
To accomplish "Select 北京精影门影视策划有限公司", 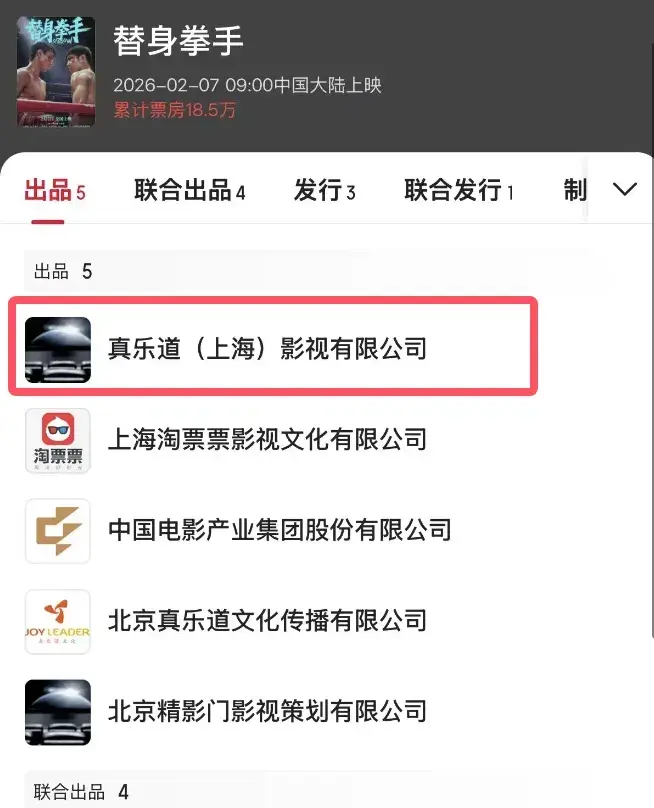I will point(267,710).
